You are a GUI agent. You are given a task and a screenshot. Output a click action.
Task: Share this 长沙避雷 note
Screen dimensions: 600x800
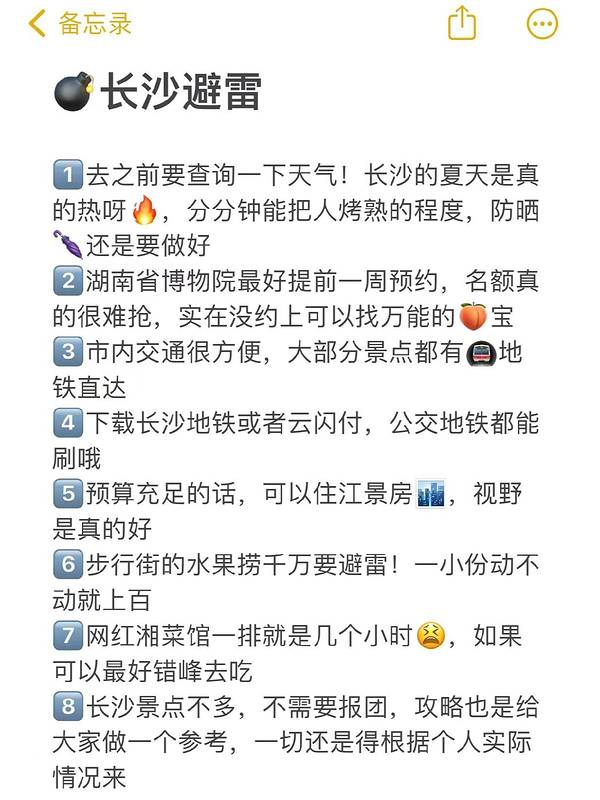point(462,23)
